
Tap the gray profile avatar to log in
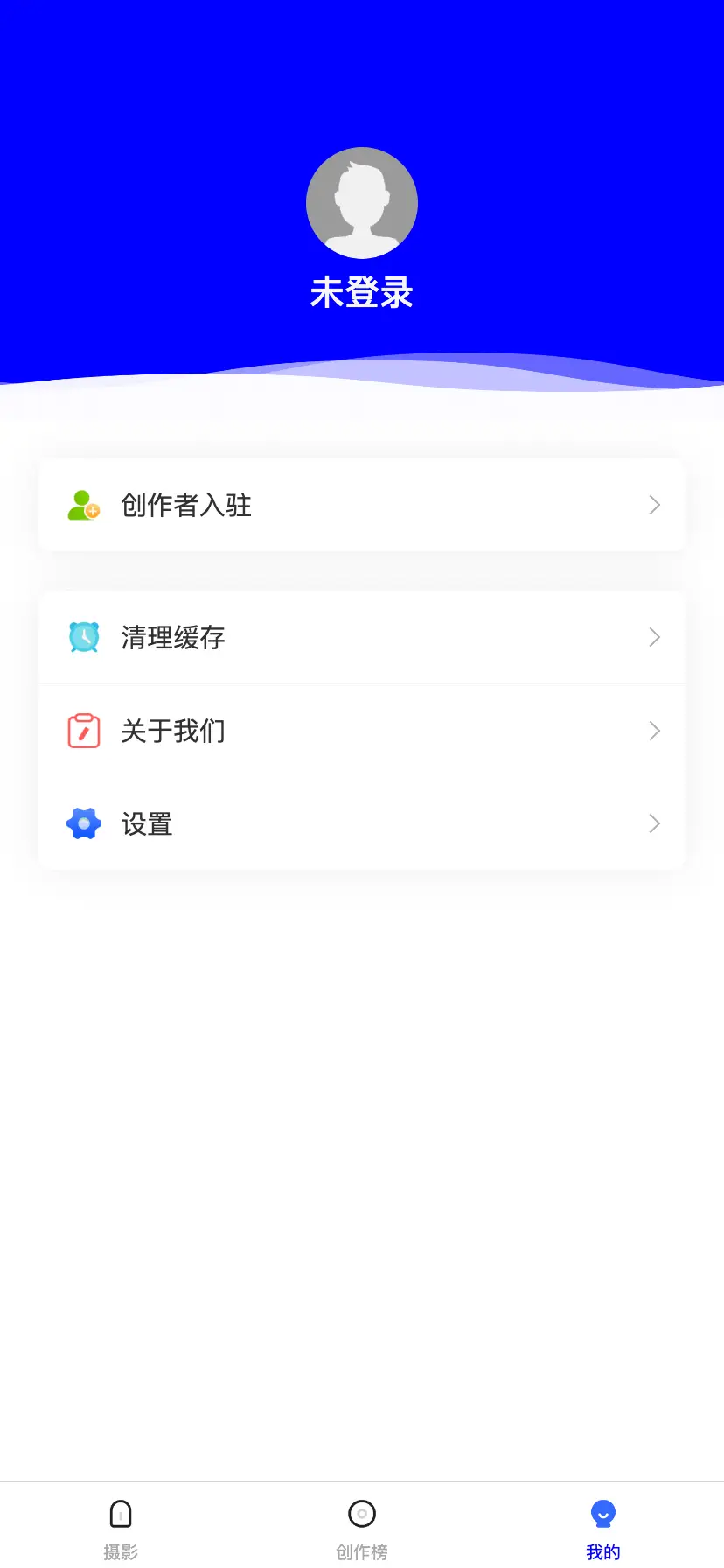pyautogui.click(x=362, y=203)
